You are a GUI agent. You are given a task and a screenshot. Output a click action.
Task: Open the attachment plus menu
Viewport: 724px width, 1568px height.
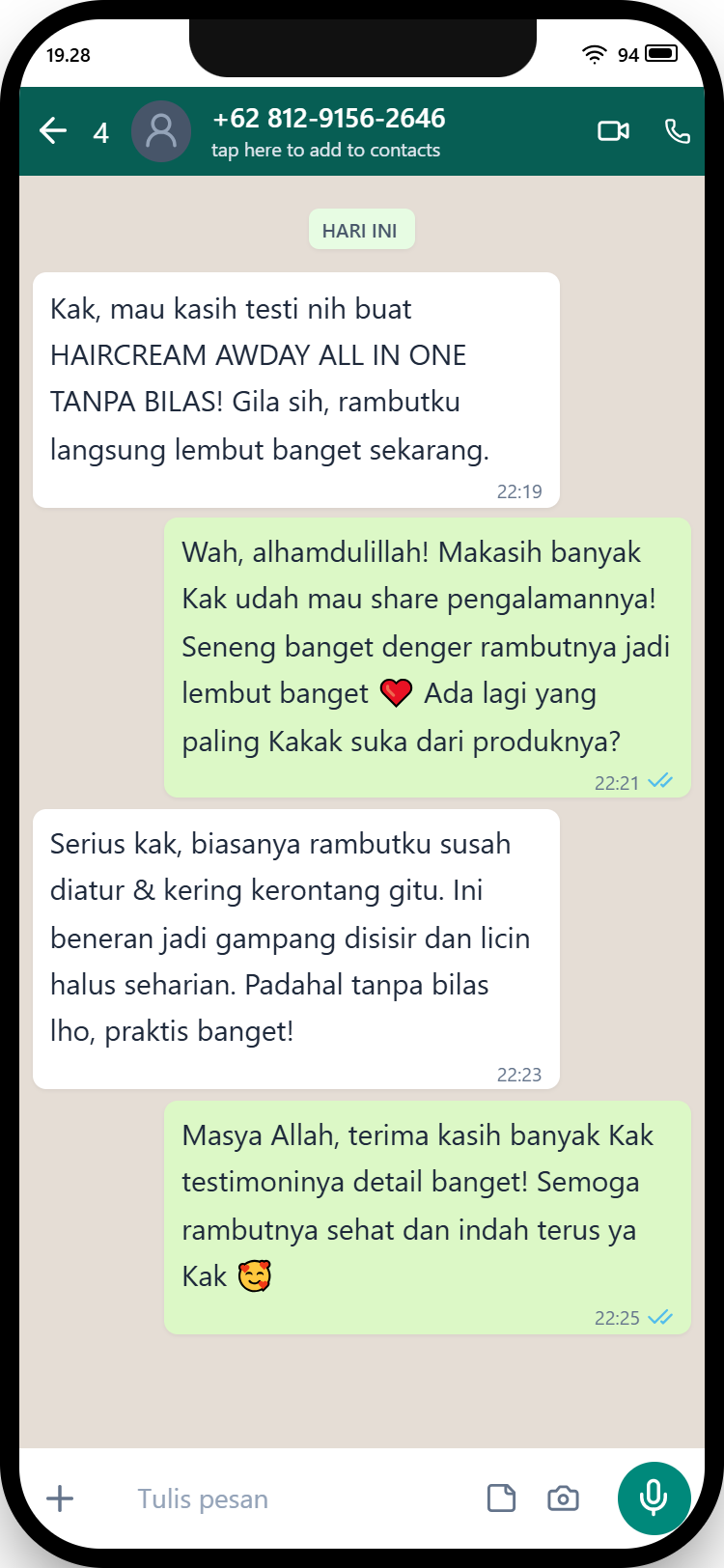tap(60, 1498)
